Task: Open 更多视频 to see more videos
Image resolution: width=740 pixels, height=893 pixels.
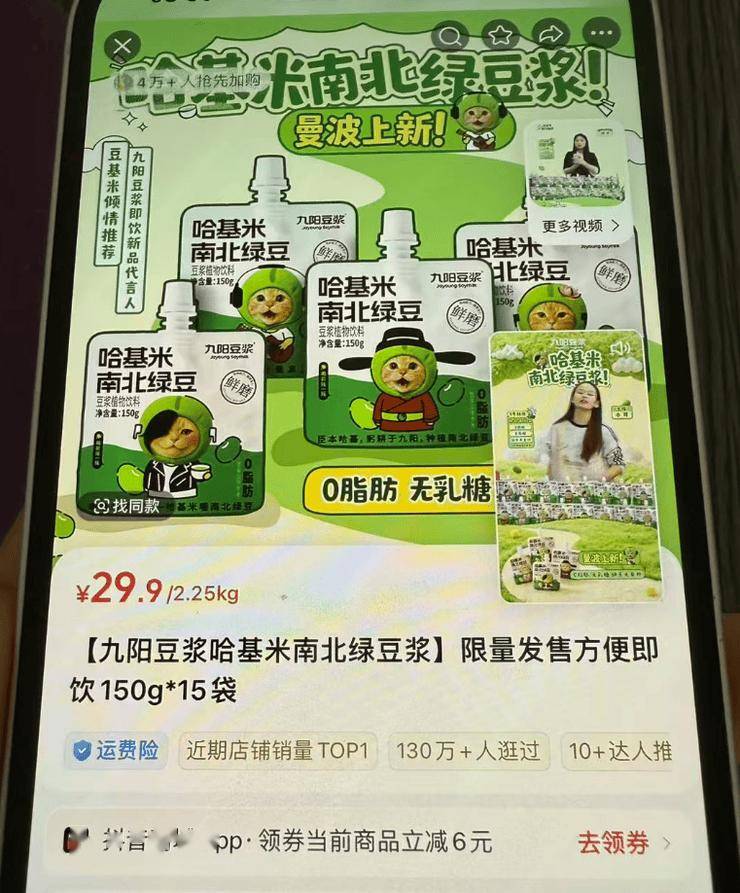Action: pyautogui.click(x=581, y=226)
